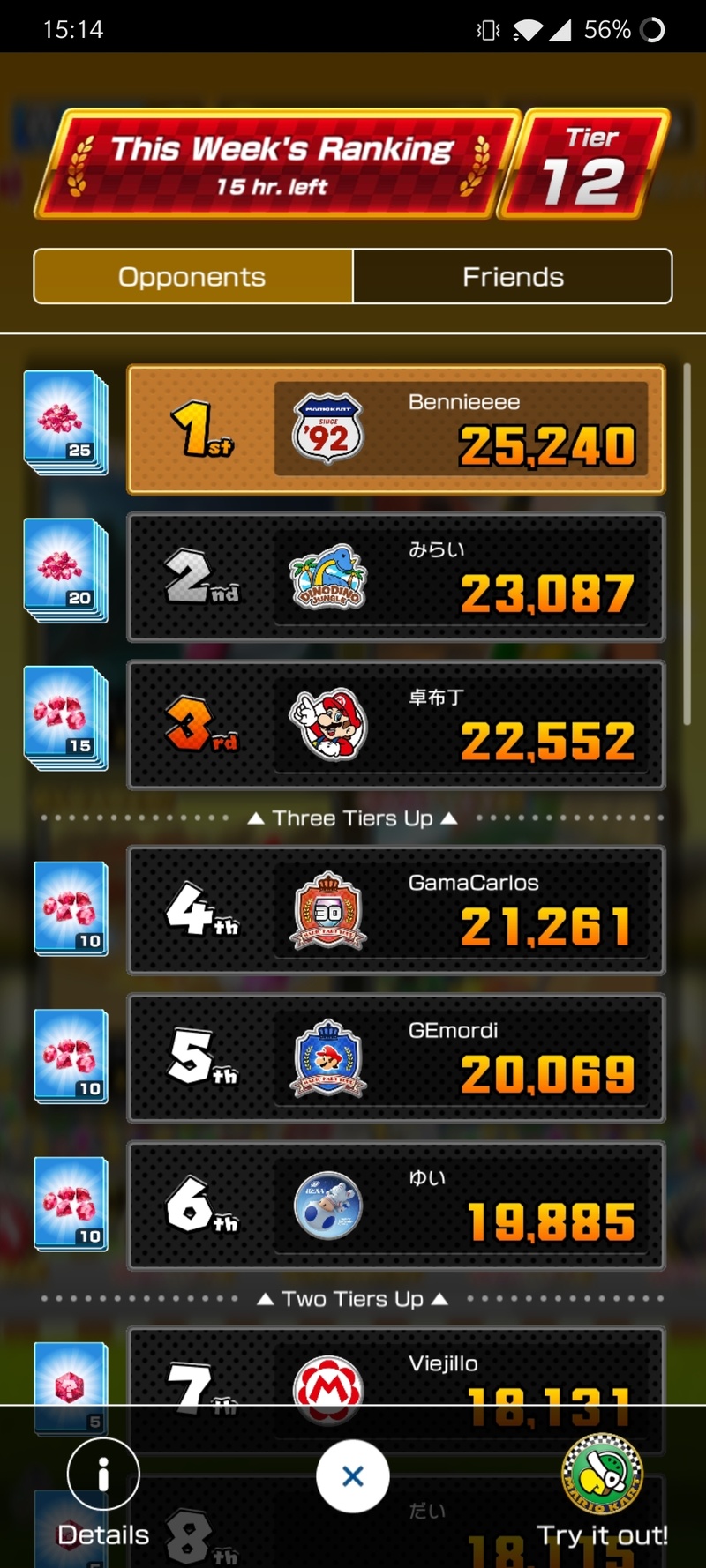Screen dimensions: 706x1568
Task: View GamaCarlos's ranking entry
Action: point(395,910)
